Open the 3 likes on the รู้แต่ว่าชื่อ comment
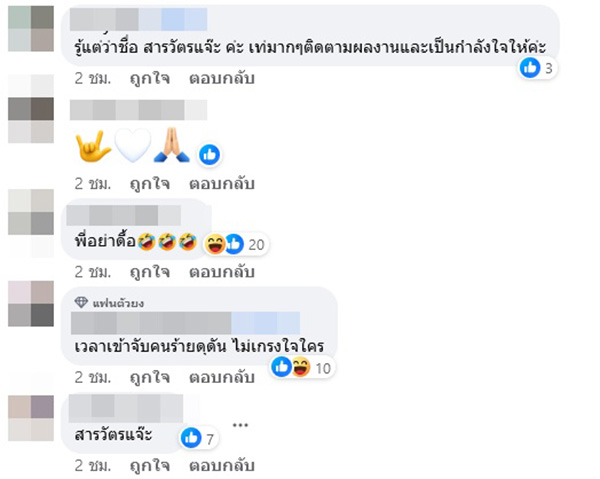The width and height of the screenshot is (600, 479). [x=538, y=68]
